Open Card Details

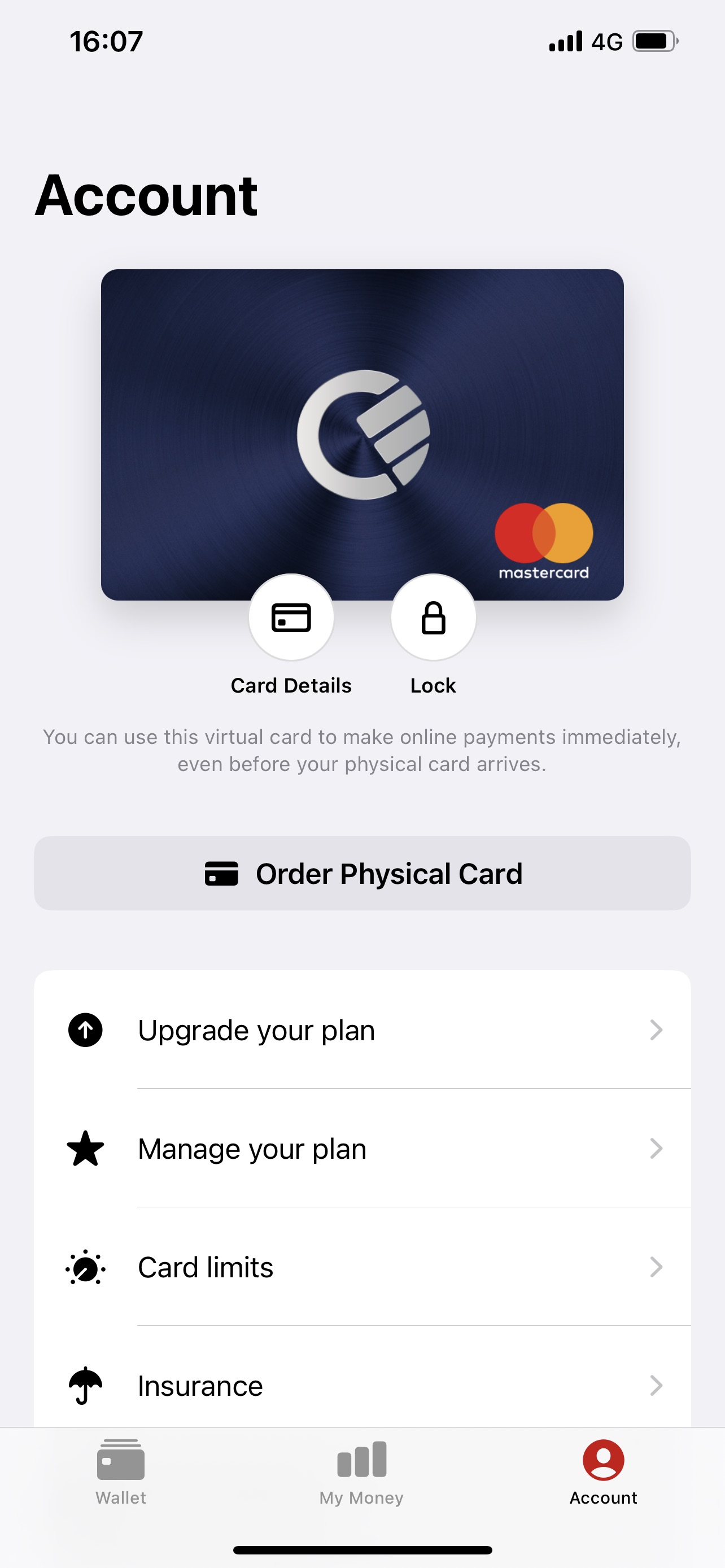tap(291, 618)
